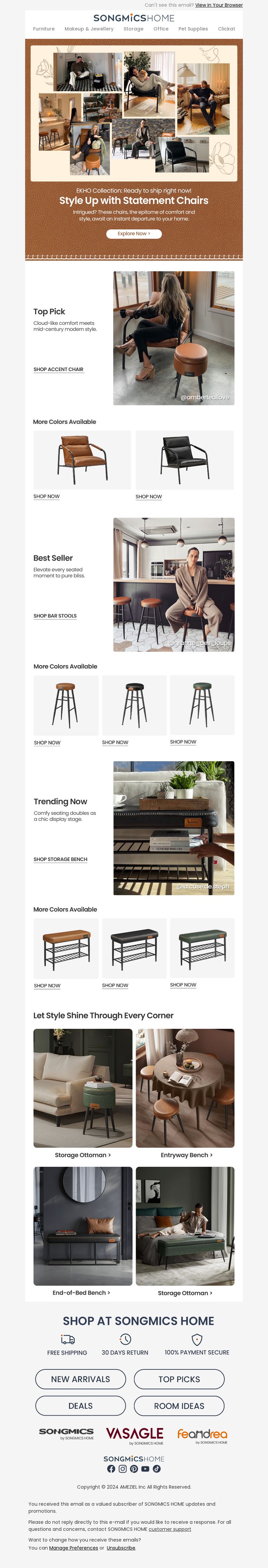Open the Shop Bar Stools link
This screenshot has height=1568, width=268.
click(55, 616)
